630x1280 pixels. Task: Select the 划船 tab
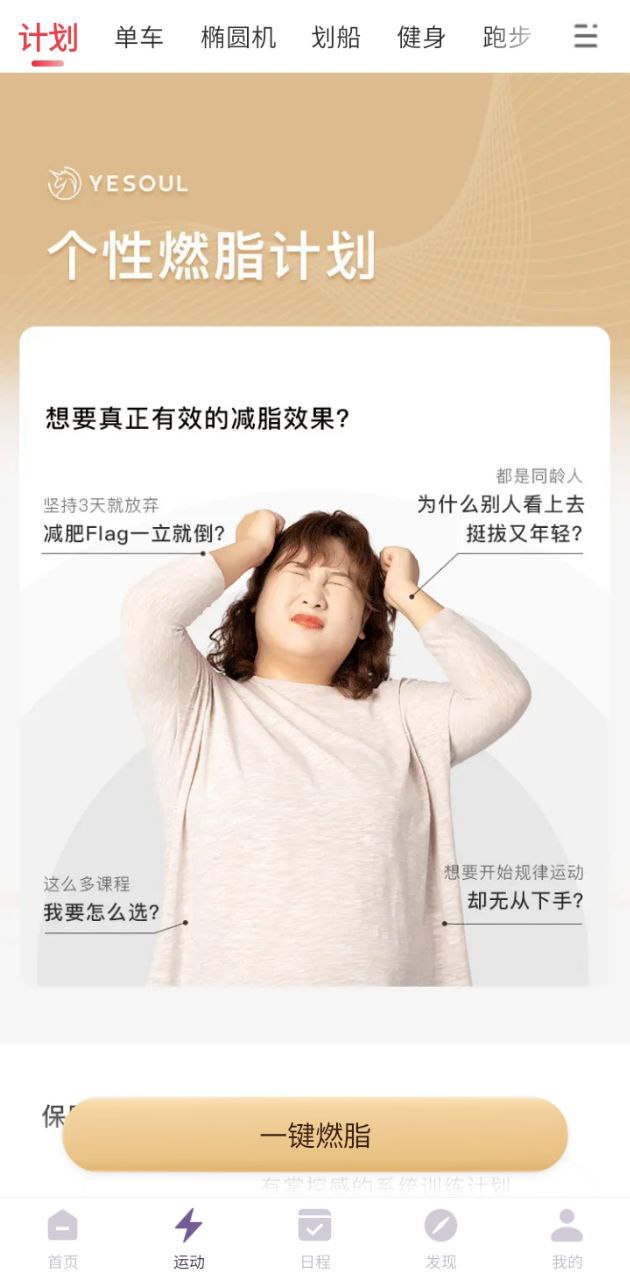[x=336, y=38]
